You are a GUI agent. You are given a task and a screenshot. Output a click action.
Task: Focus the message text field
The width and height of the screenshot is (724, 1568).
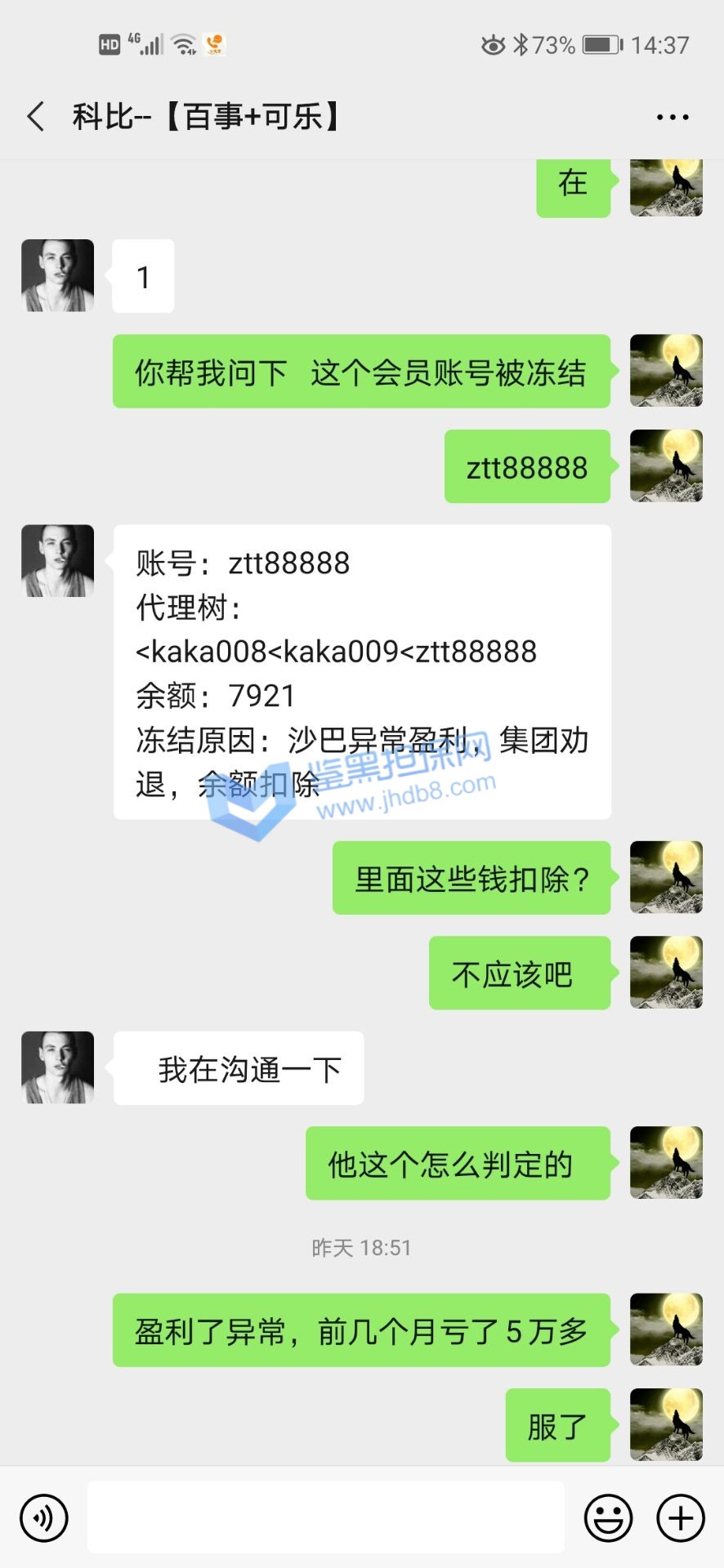click(x=325, y=1517)
